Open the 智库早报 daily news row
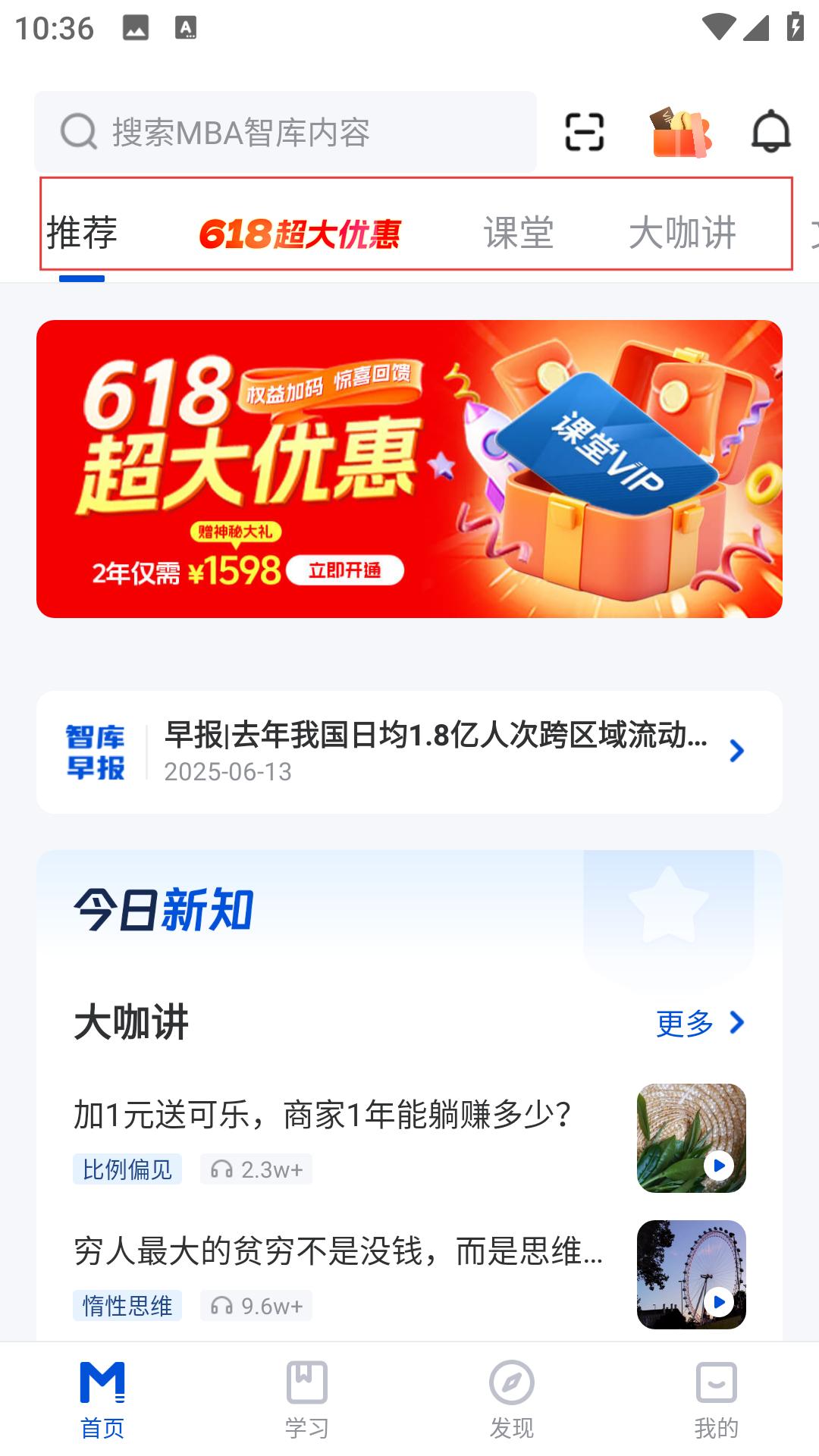The image size is (819, 1456). (x=409, y=752)
